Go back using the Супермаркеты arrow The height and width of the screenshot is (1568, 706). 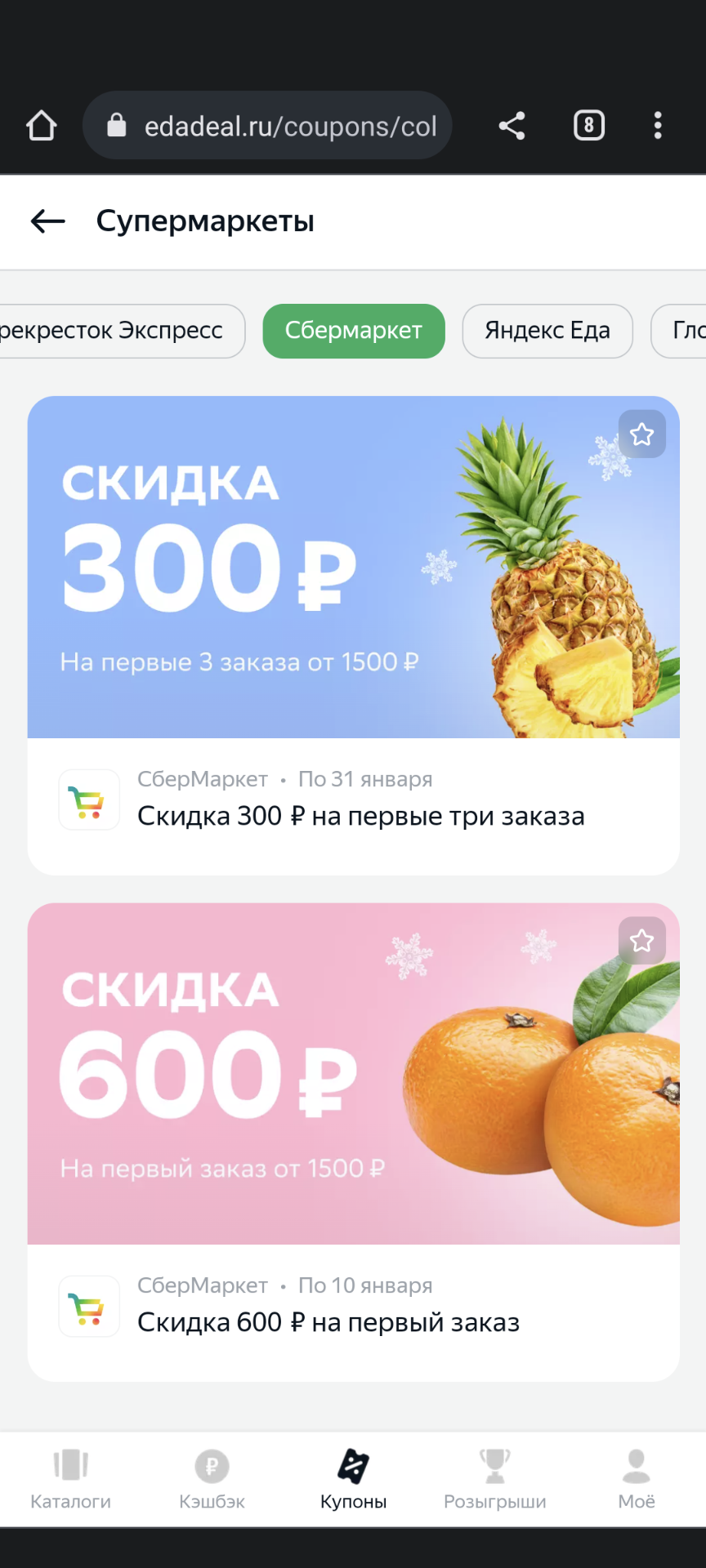(x=47, y=220)
